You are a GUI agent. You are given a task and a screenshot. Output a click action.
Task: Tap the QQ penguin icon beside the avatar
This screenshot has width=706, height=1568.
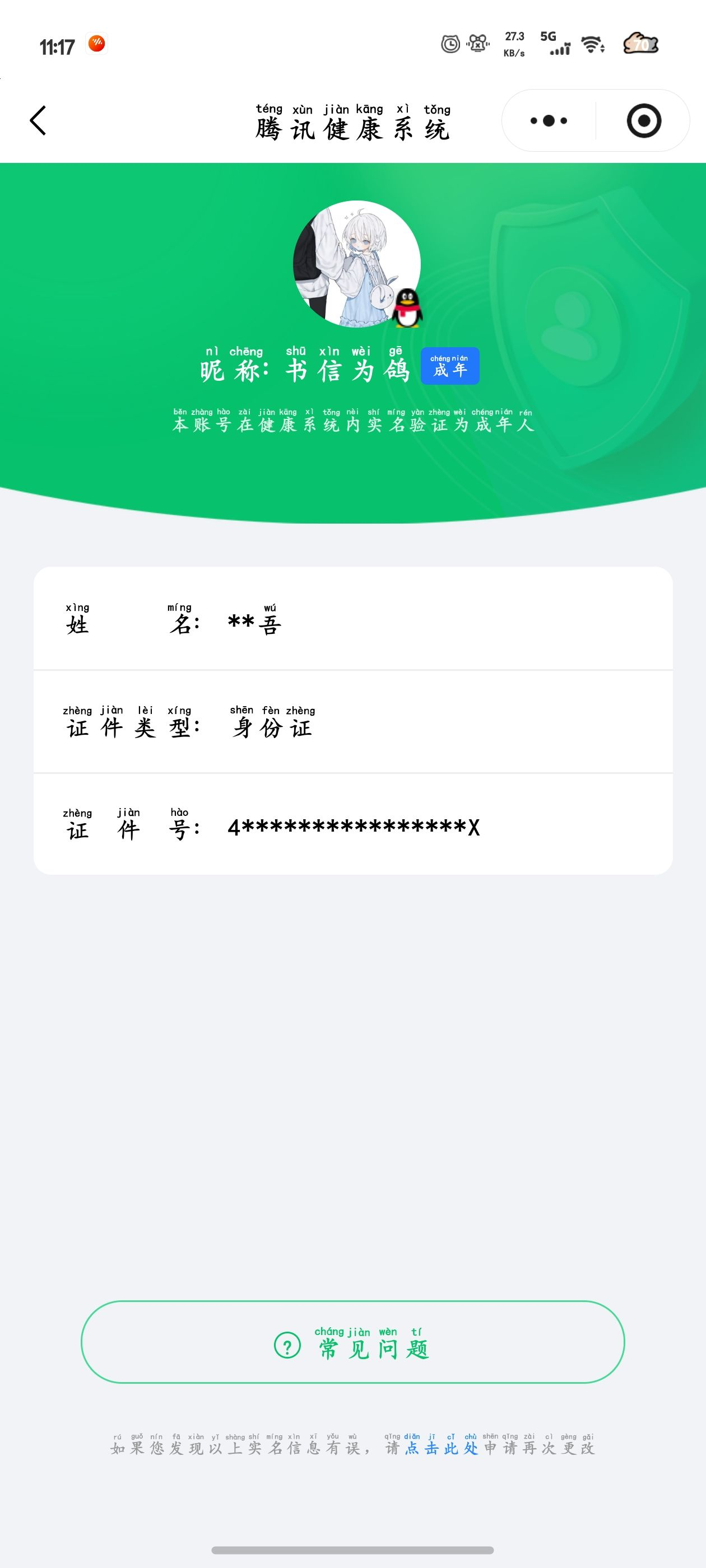pos(407,307)
